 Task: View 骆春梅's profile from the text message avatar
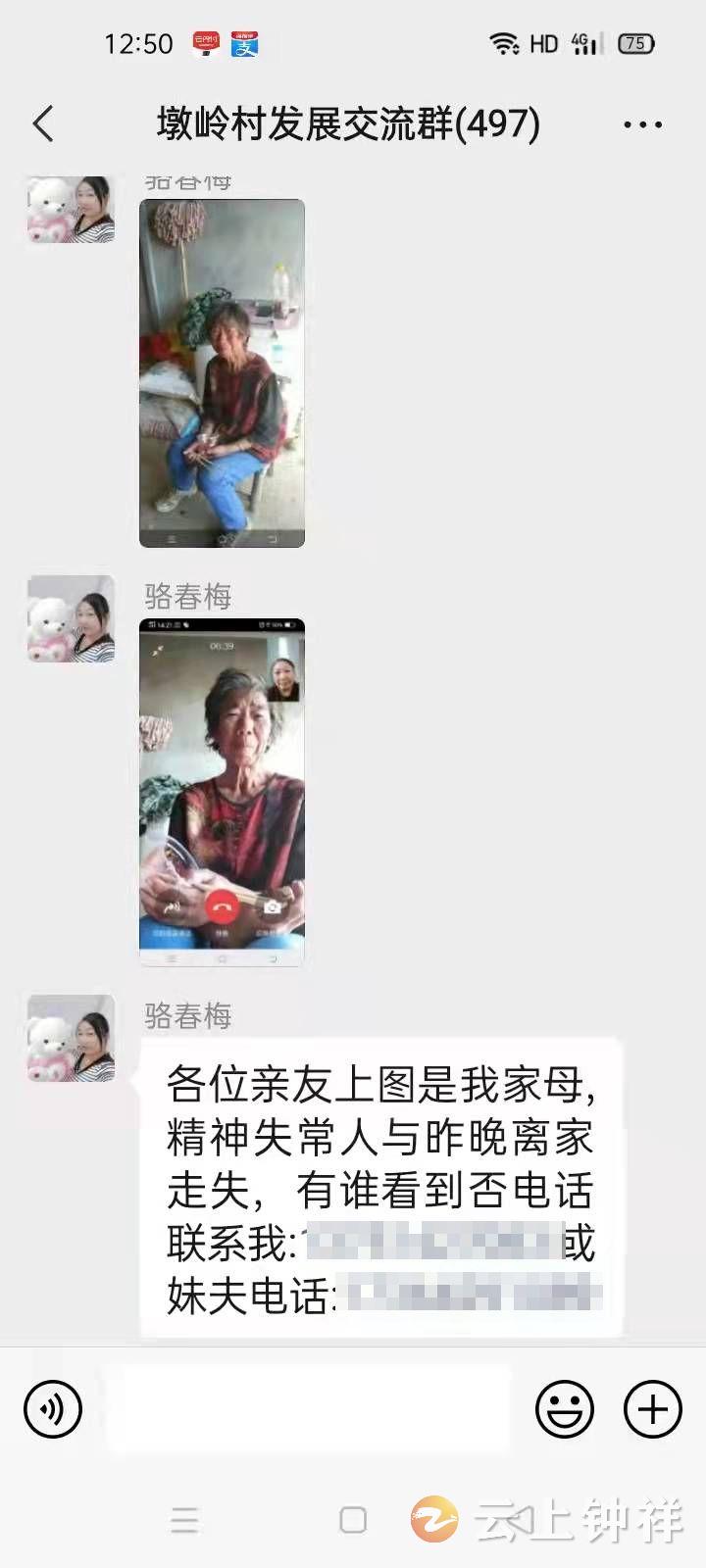(71, 1038)
